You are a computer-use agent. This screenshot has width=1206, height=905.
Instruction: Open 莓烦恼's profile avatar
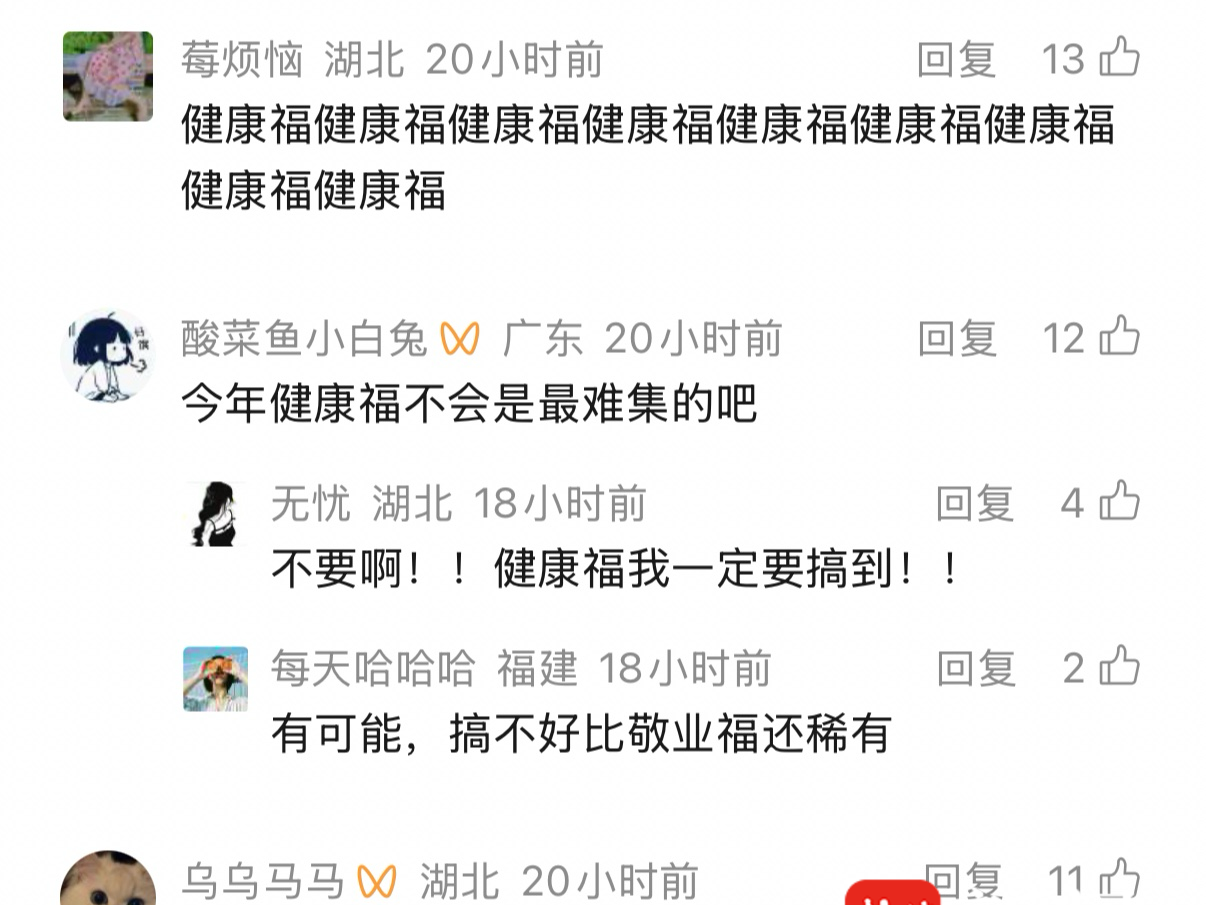coord(108,76)
